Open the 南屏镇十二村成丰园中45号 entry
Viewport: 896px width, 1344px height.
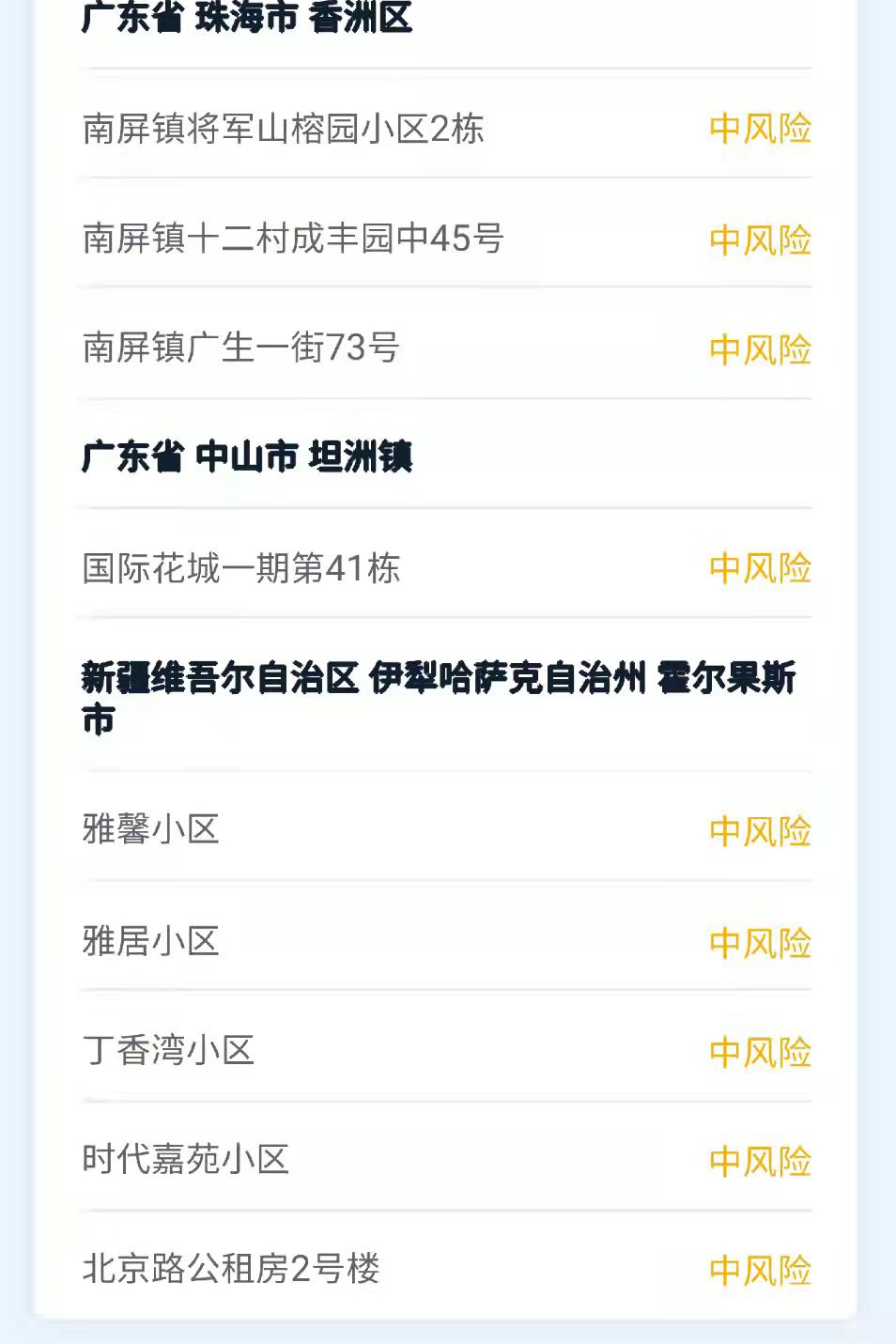coord(291,239)
